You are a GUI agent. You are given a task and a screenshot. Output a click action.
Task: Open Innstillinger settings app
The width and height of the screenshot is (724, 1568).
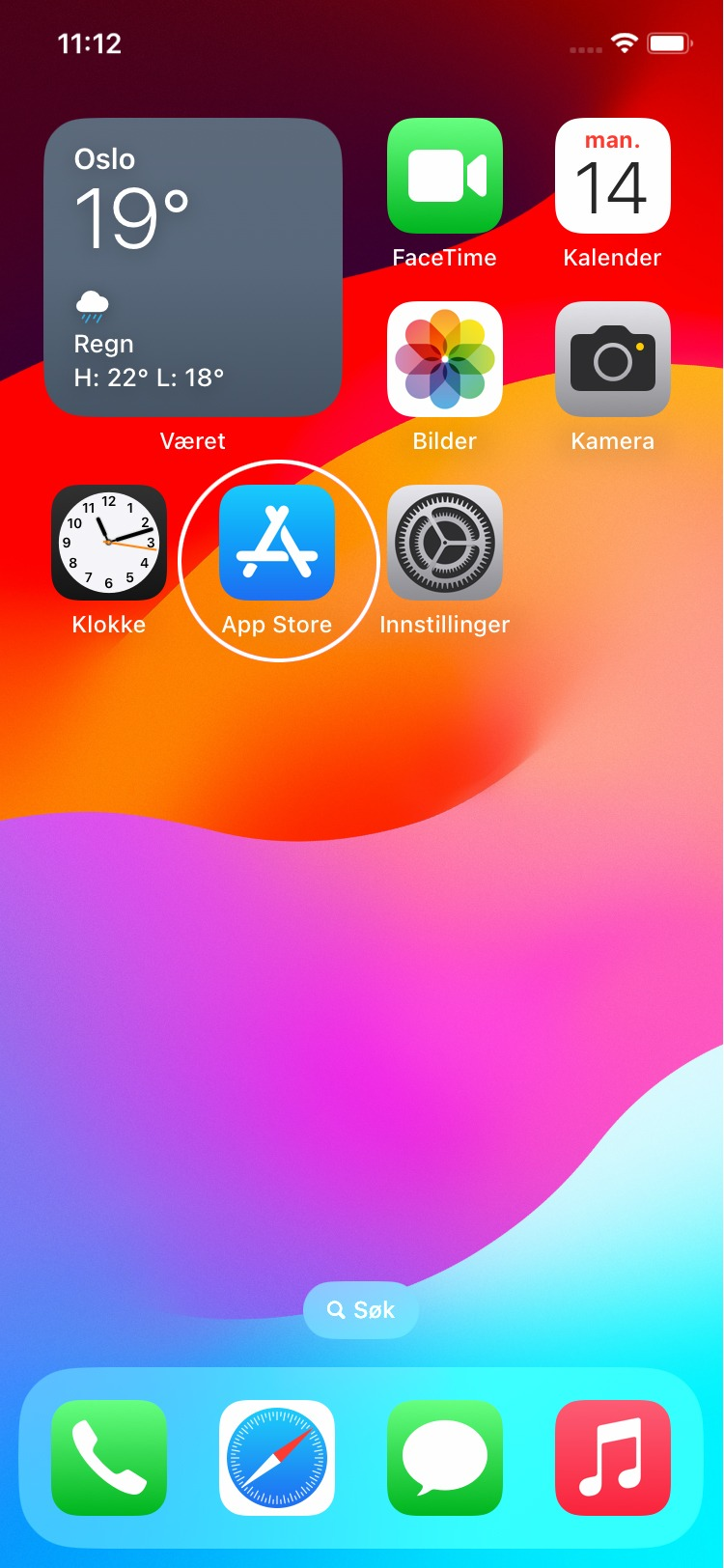(x=445, y=544)
